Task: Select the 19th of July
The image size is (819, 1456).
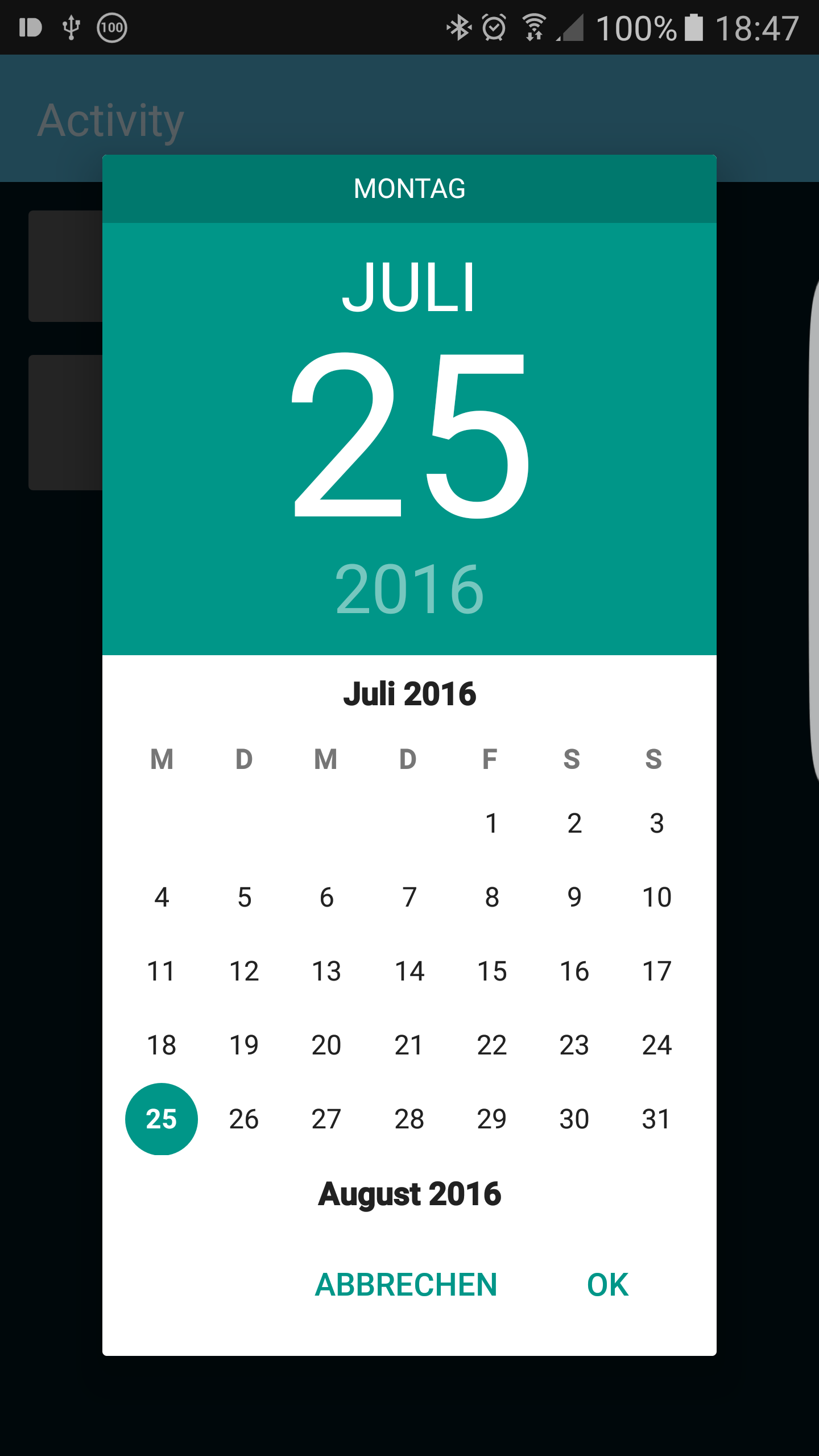Action: [244, 1045]
